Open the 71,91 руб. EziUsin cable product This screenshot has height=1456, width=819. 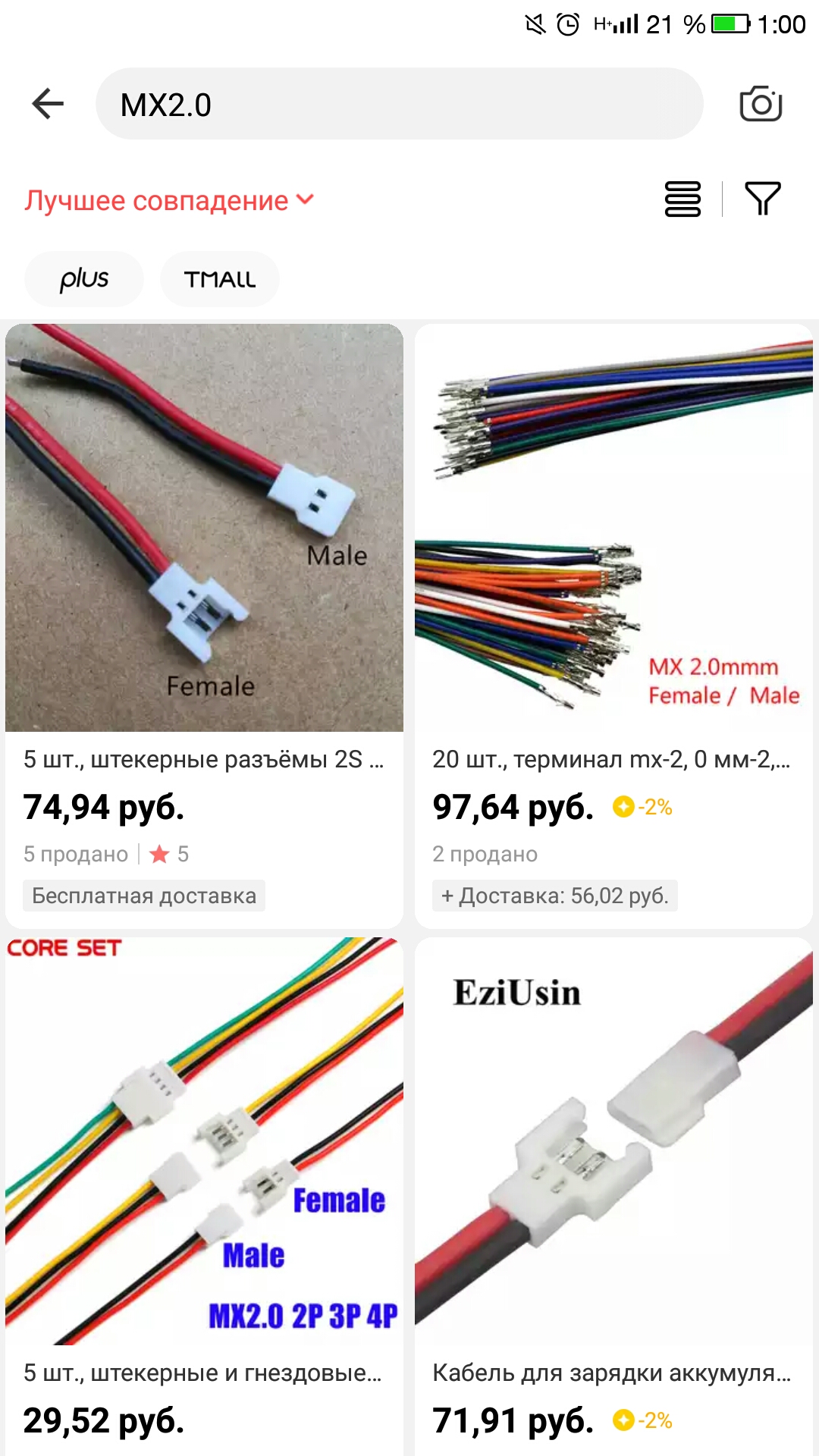[x=613, y=1197]
